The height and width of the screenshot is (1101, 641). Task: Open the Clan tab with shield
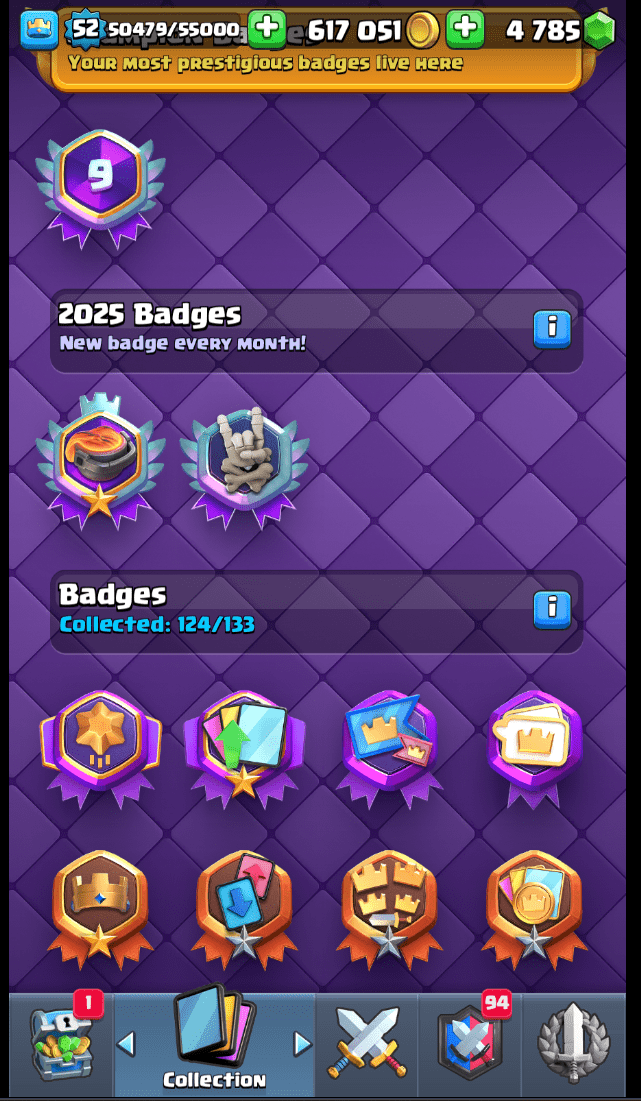[x=470, y=1045]
